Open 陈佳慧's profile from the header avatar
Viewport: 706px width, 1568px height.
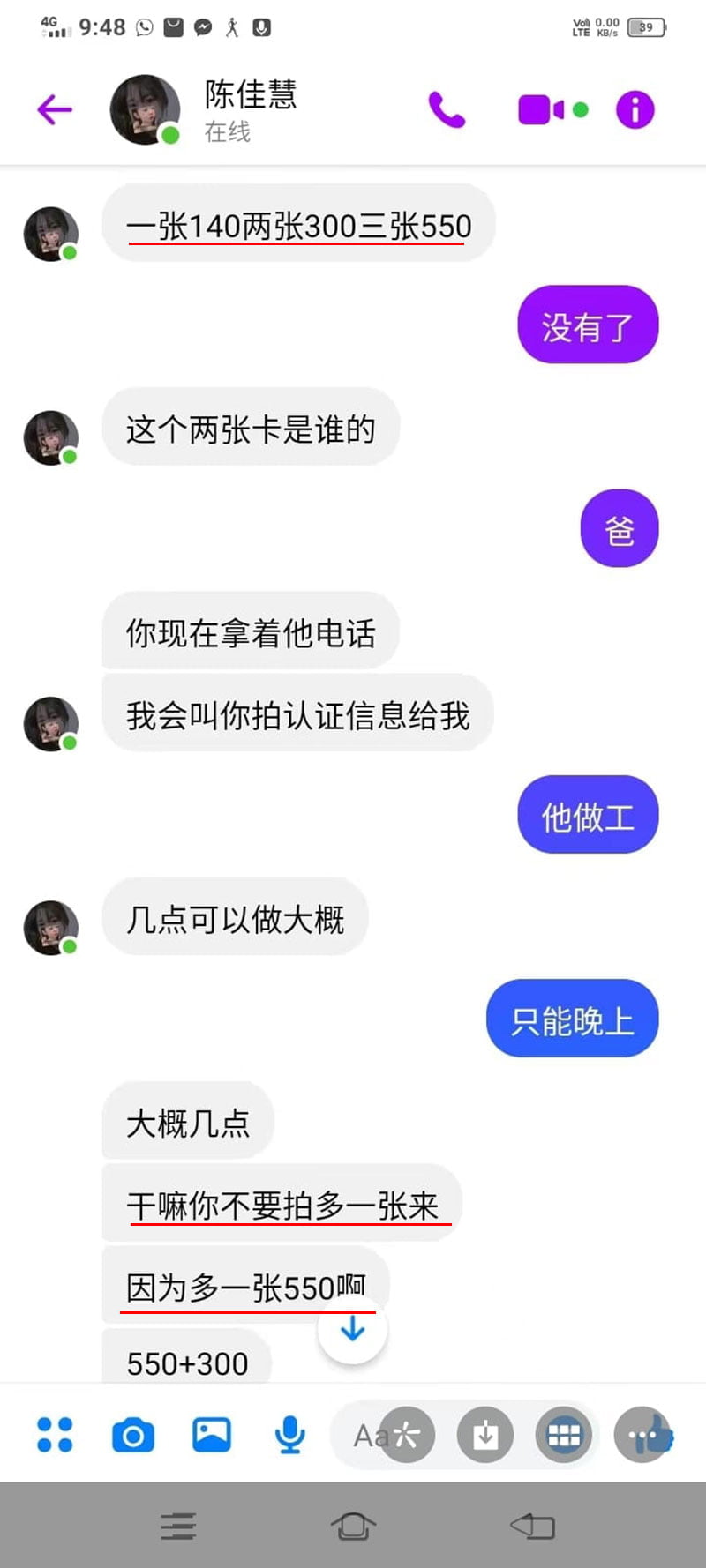click(145, 109)
